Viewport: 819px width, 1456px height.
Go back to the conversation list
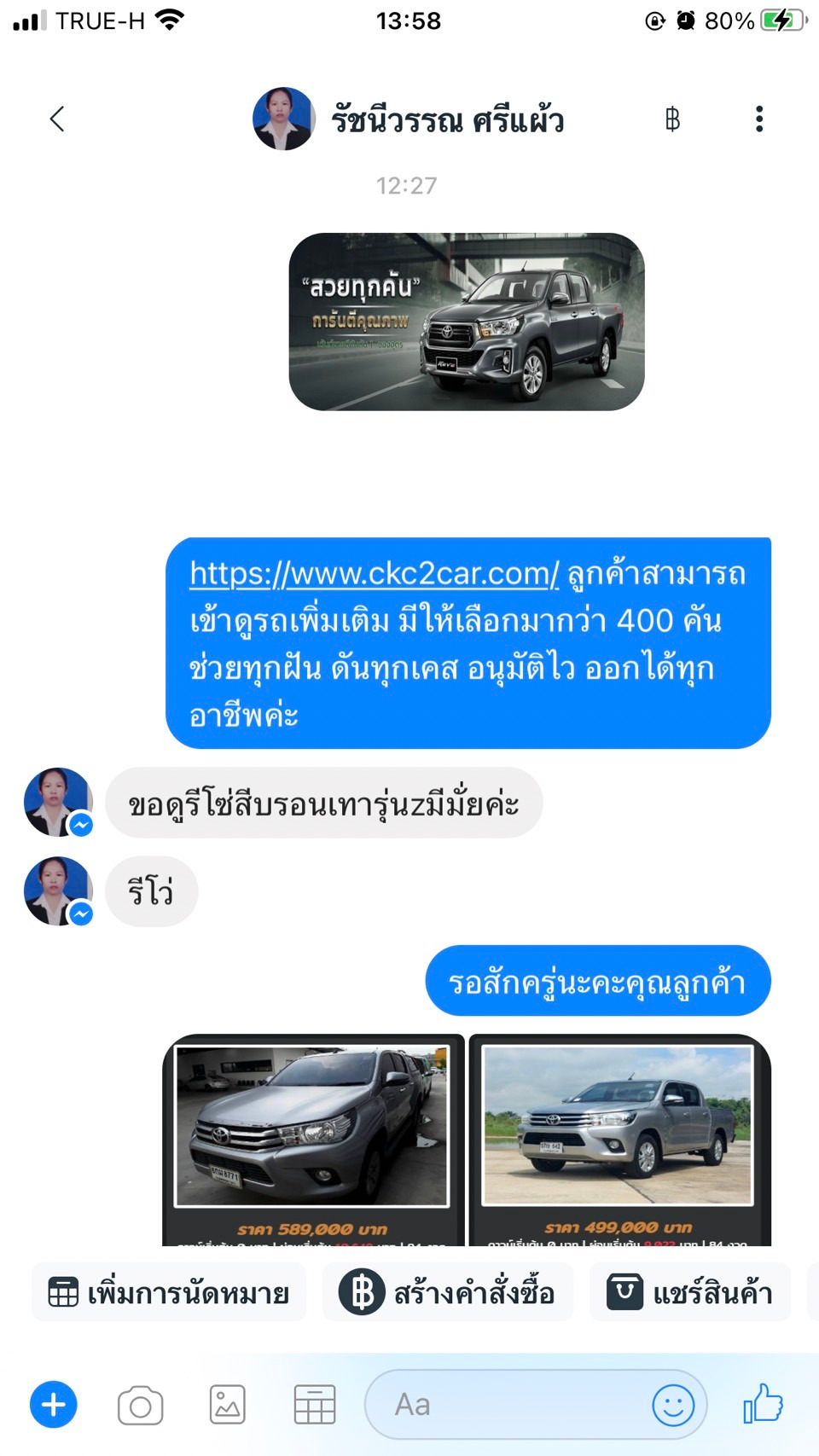click(57, 119)
